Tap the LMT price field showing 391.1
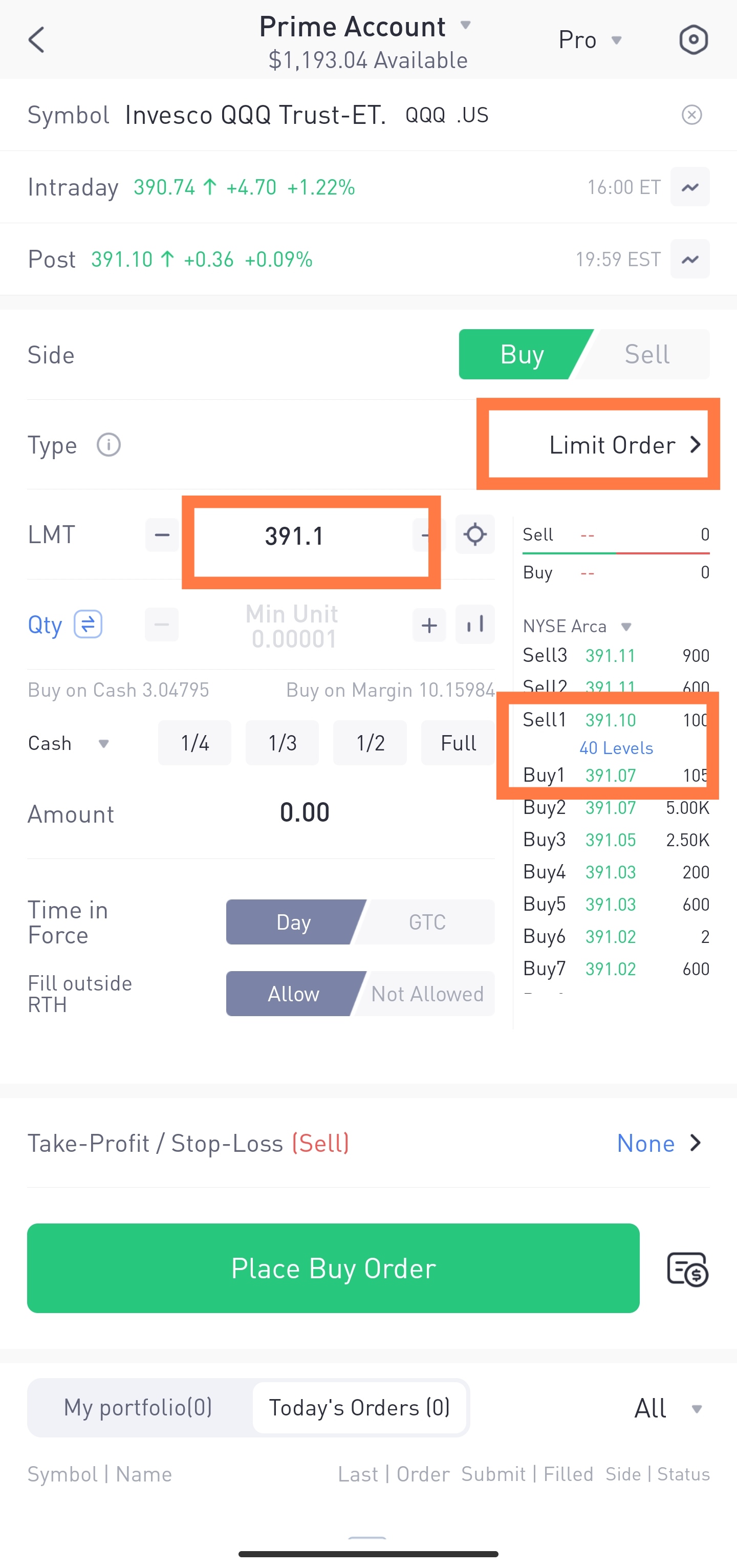This screenshot has height=1568, width=737. pos(295,535)
